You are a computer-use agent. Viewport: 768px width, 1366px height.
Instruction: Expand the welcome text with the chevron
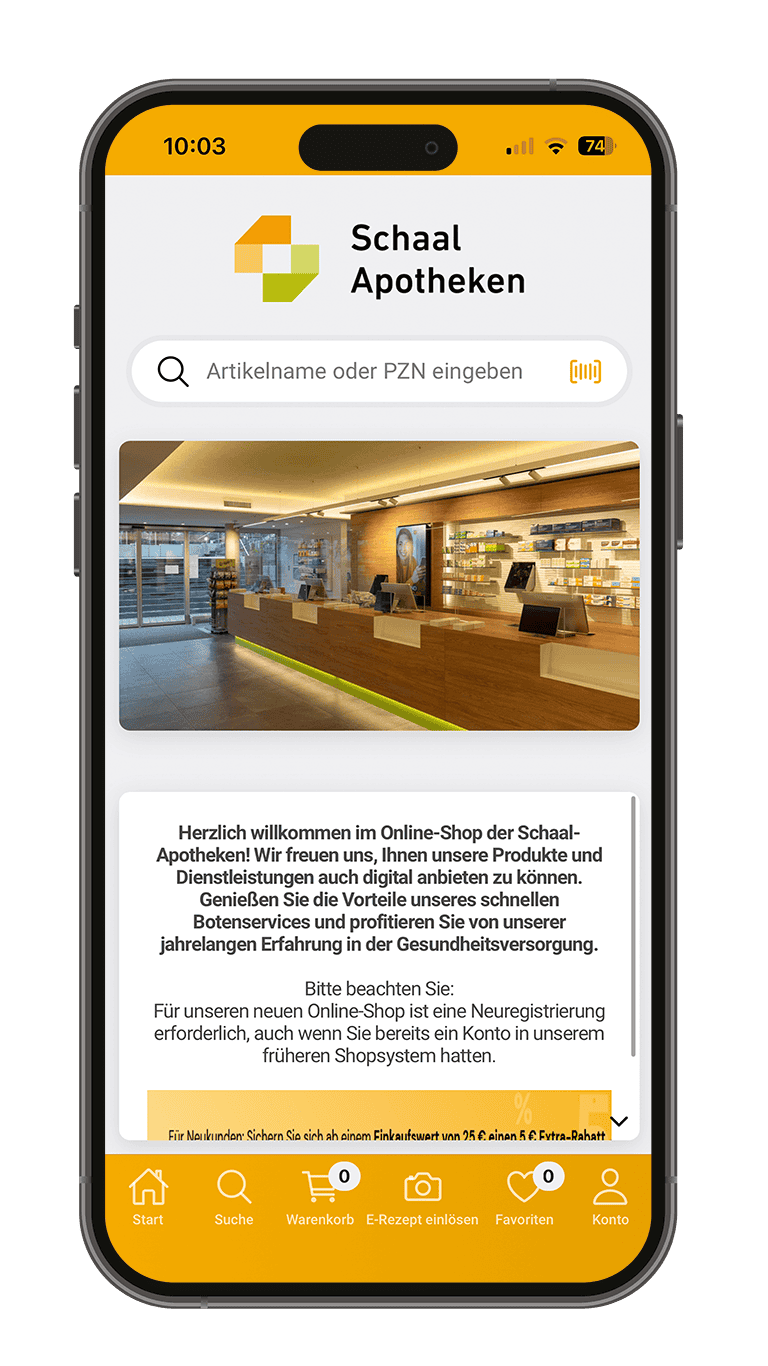click(619, 1121)
